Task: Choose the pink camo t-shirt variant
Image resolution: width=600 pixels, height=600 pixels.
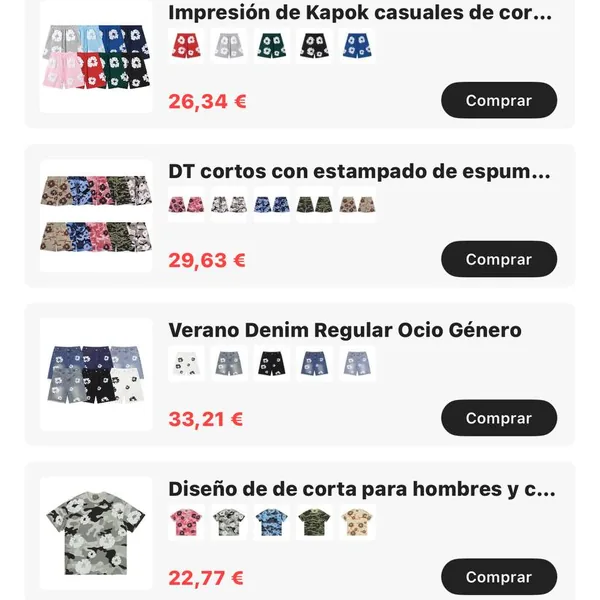Action: (186, 522)
